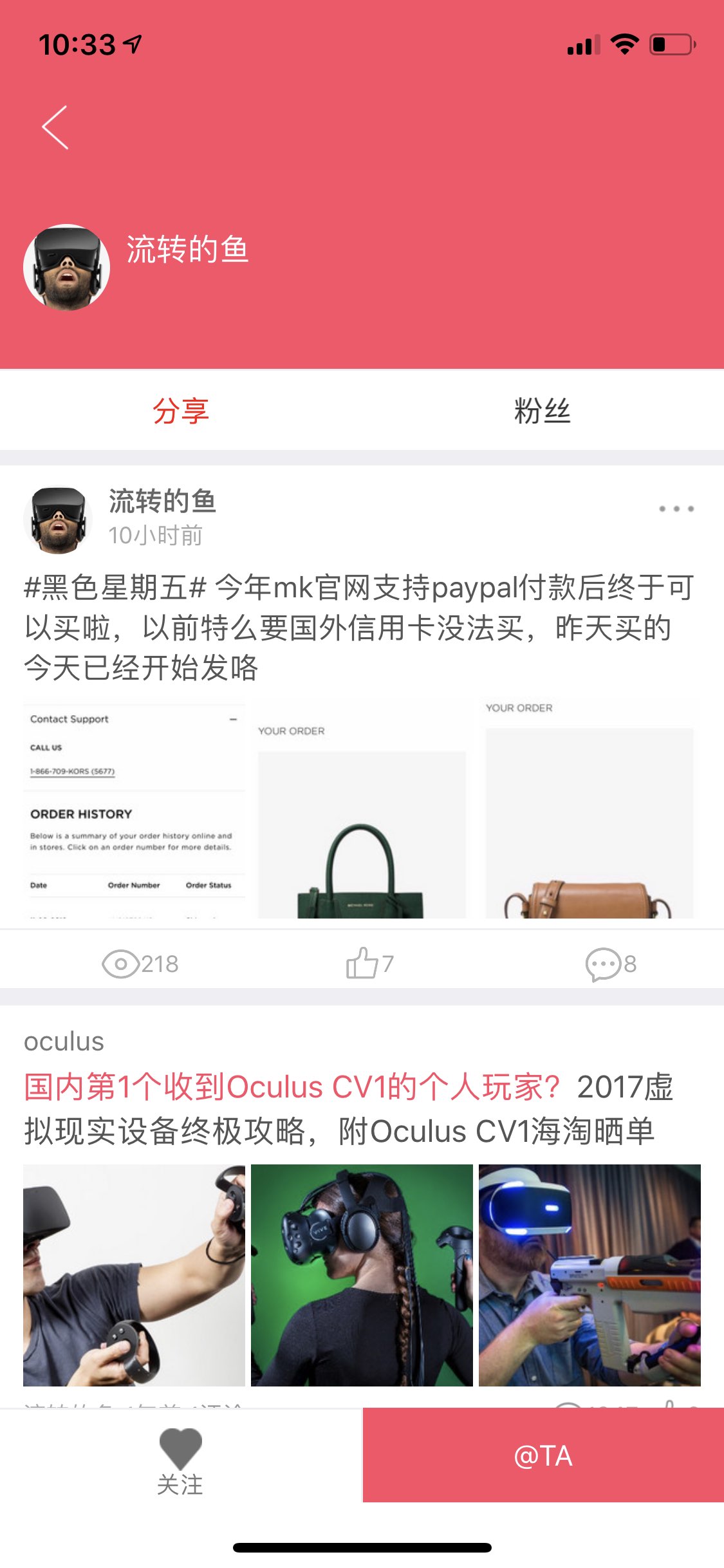Open the Oculus Touch controllers photo
This screenshot has width=724, height=1568.
coord(135,1274)
